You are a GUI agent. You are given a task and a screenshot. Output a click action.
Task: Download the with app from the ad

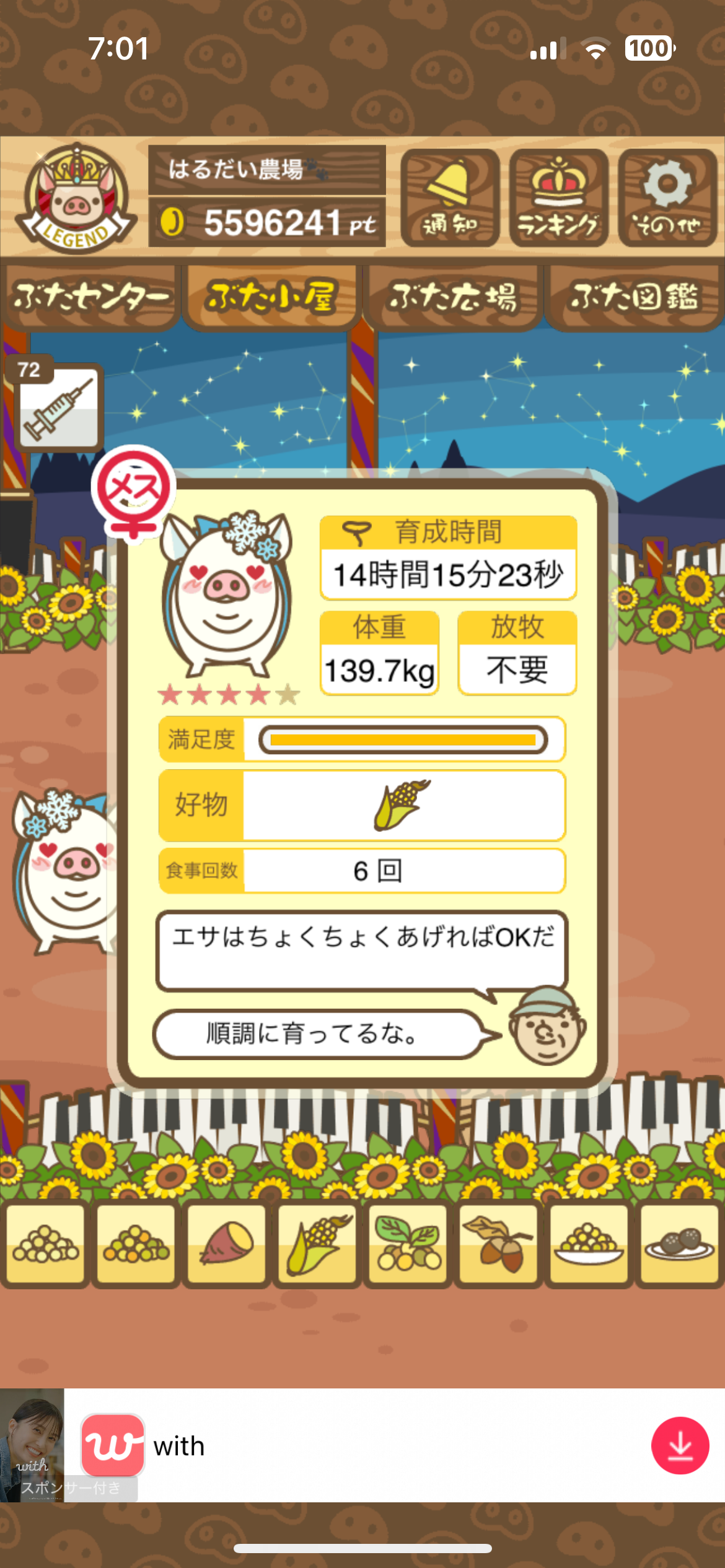click(x=680, y=1445)
